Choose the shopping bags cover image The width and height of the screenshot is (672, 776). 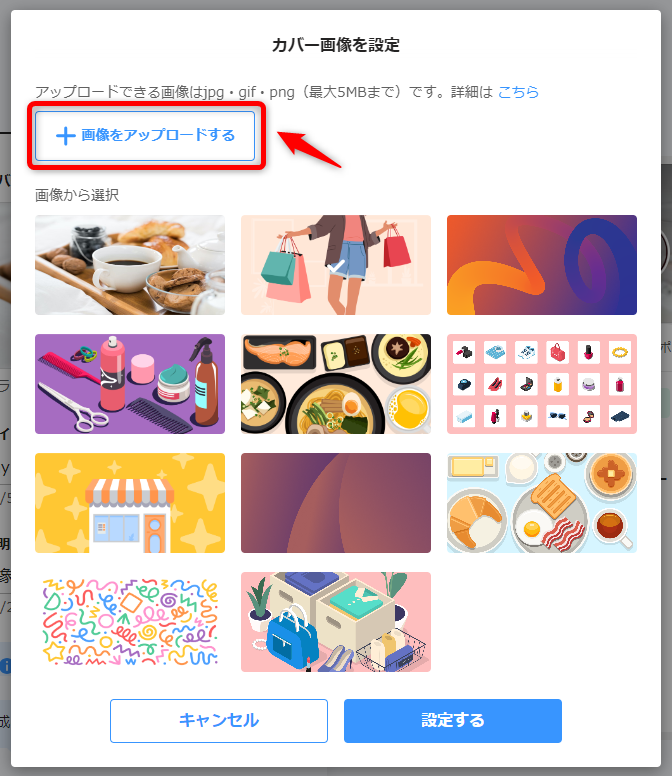(336, 265)
